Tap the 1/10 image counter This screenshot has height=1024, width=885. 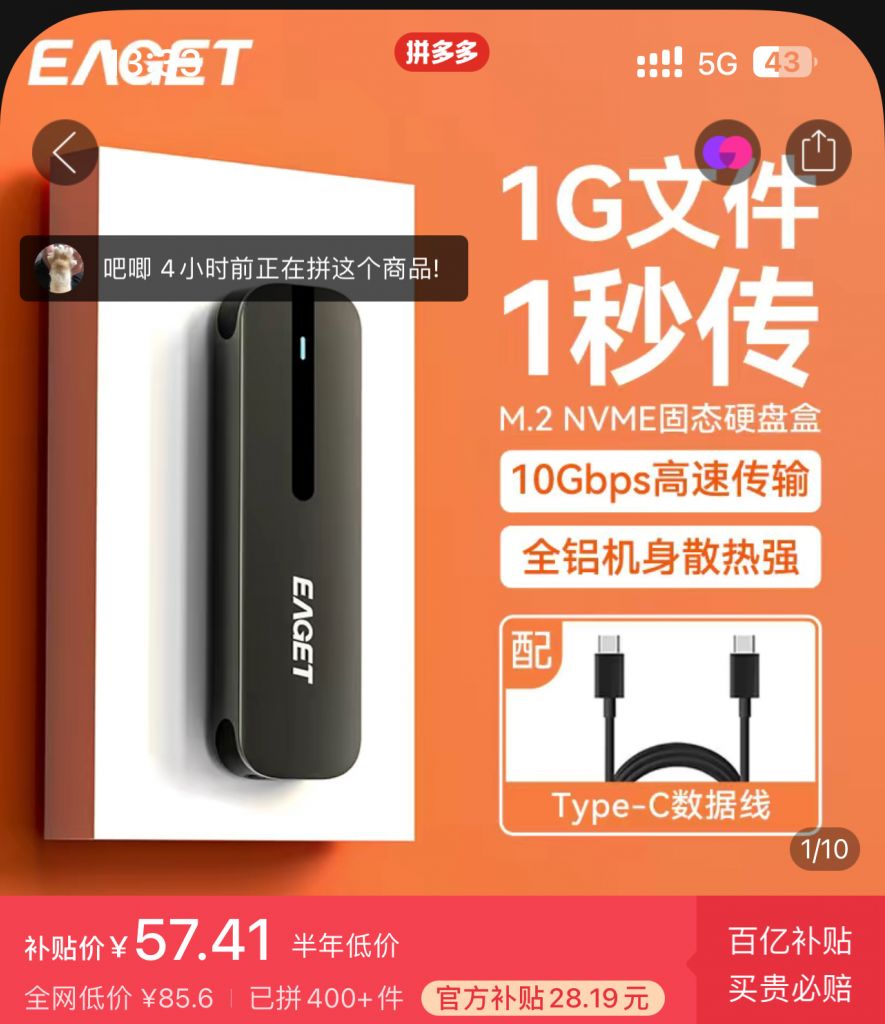coord(826,847)
